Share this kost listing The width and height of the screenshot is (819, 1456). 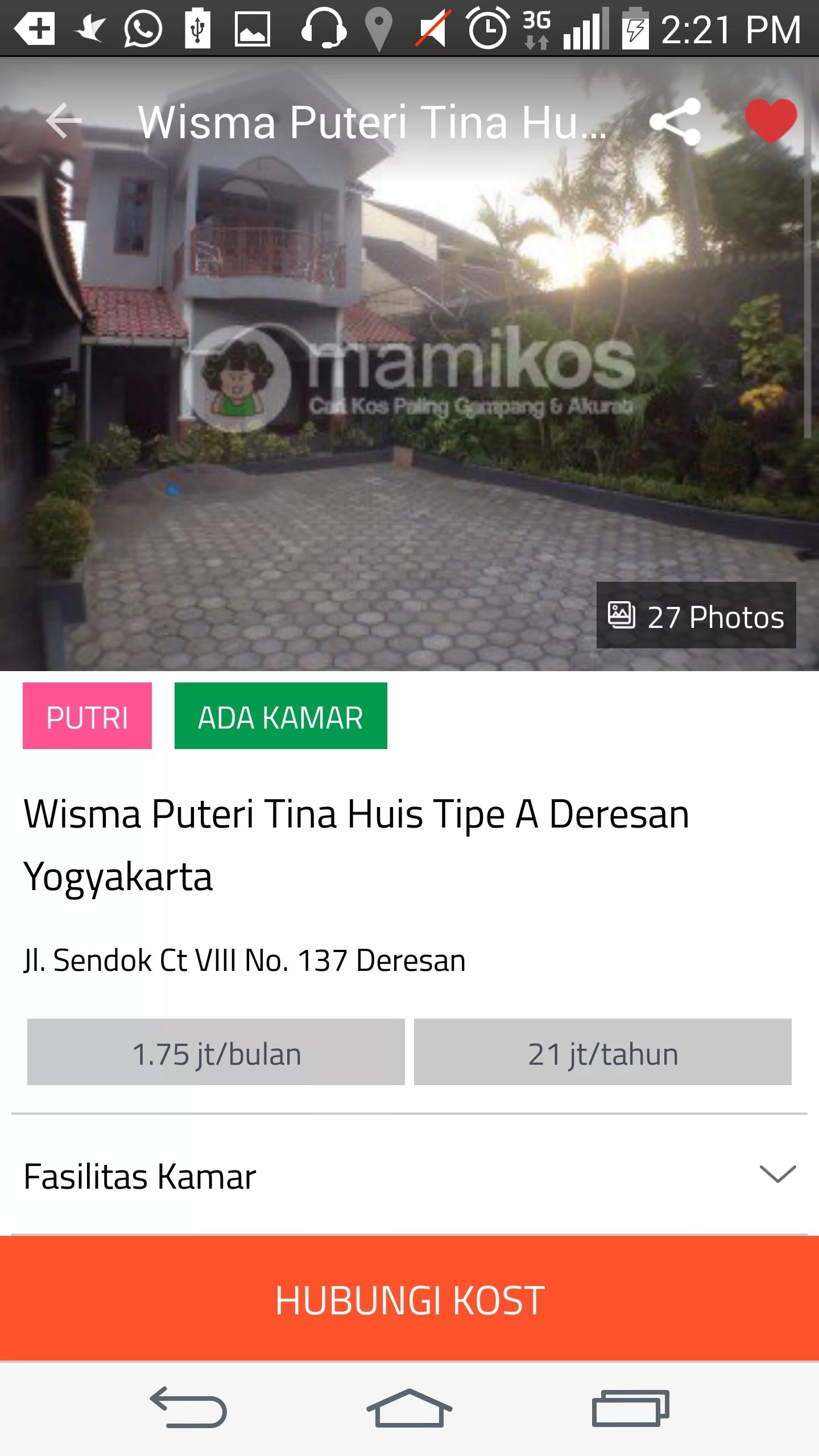pyautogui.click(x=675, y=121)
